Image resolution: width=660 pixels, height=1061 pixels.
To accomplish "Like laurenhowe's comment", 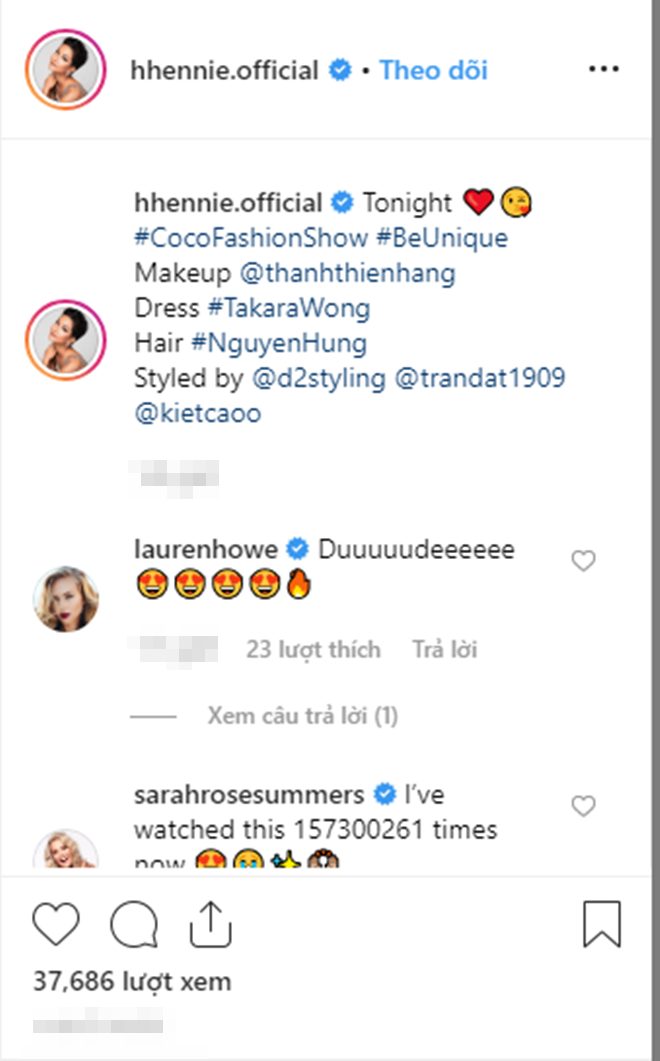I will click(x=583, y=562).
